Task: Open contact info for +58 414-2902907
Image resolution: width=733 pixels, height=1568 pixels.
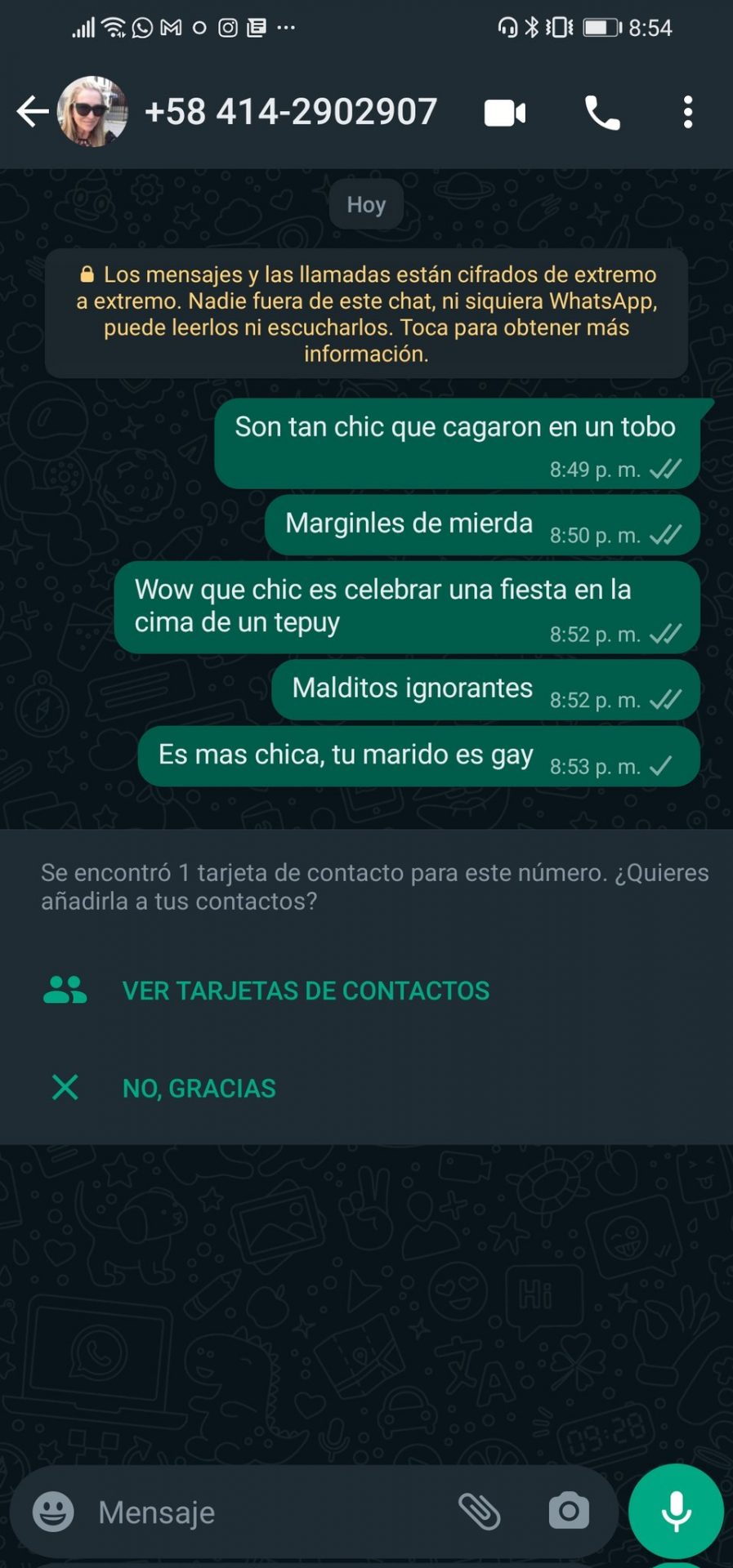Action: (291, 112)
